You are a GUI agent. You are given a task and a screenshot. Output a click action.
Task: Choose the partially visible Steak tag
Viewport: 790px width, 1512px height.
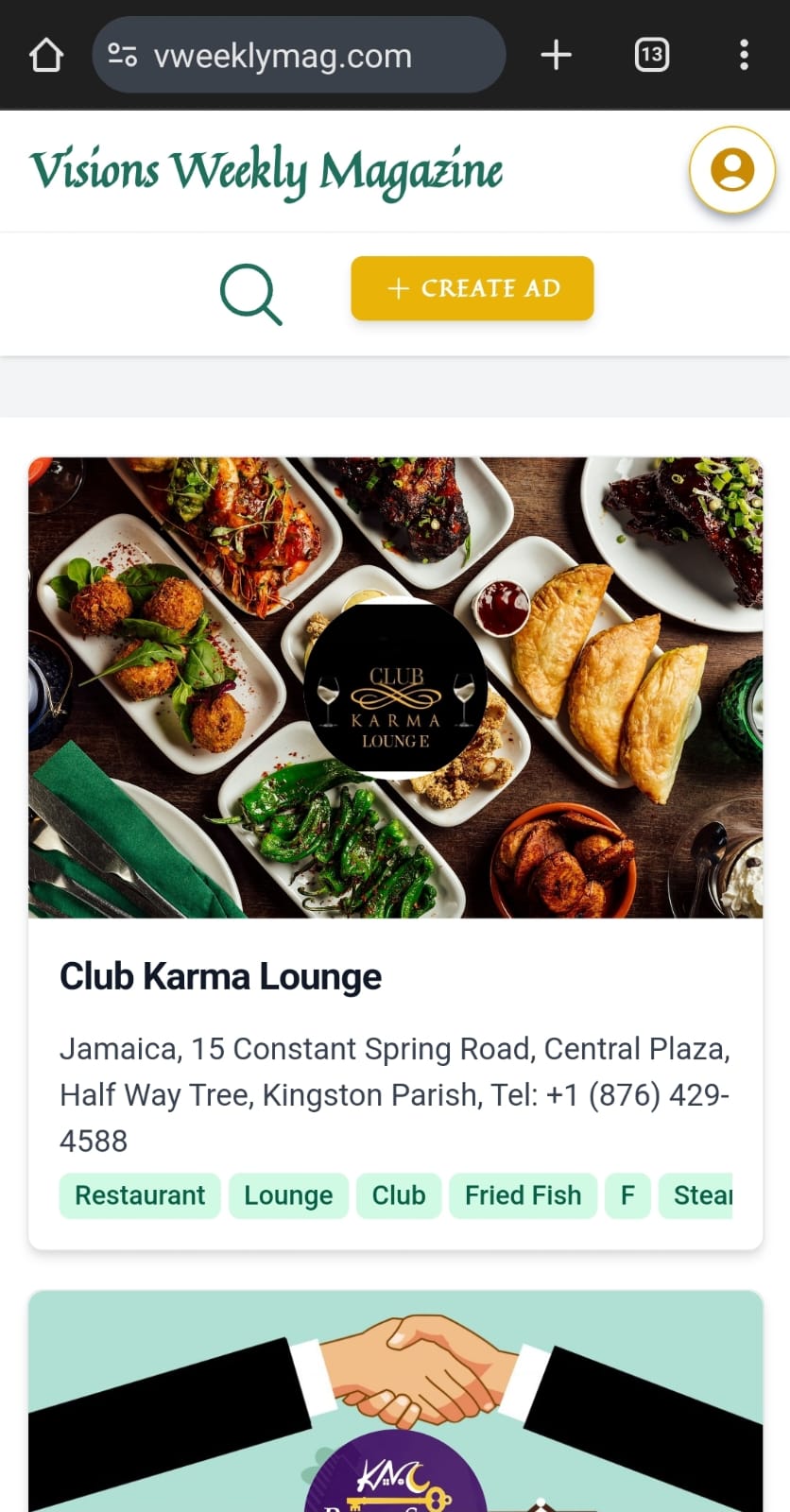704,1195
